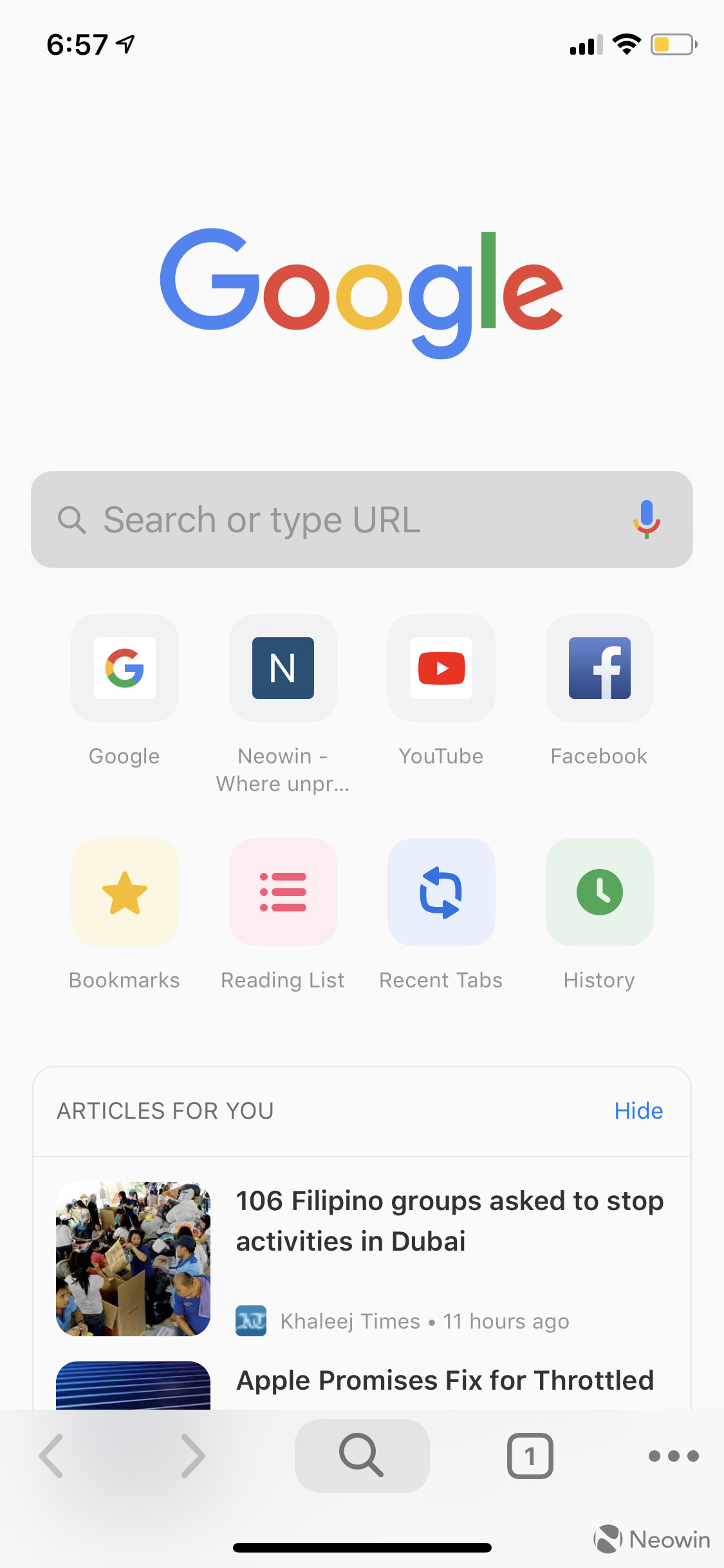Start voice search with the microphone
Screen dimensions: 724x1568
click(646, 519)
